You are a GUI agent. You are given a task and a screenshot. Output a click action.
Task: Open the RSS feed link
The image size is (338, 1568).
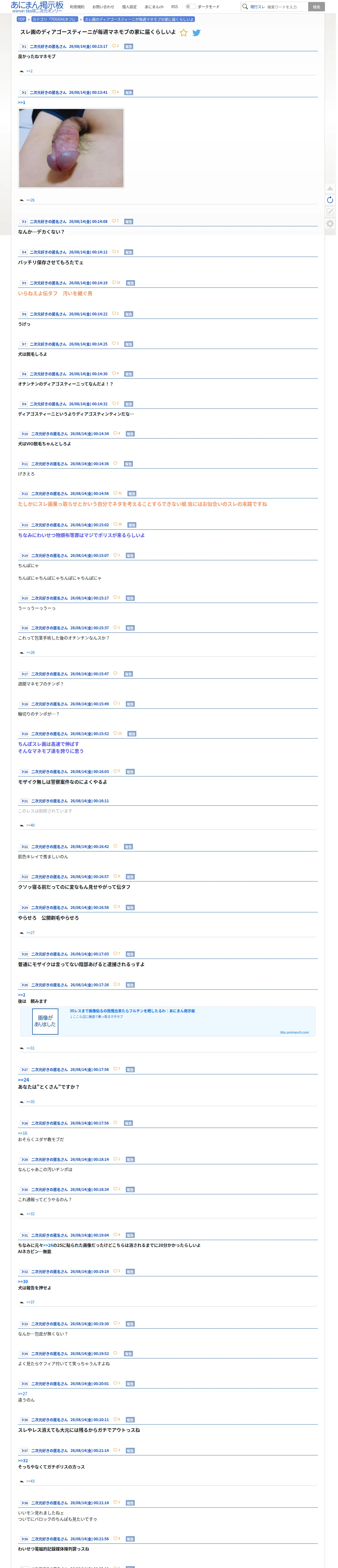175,7
